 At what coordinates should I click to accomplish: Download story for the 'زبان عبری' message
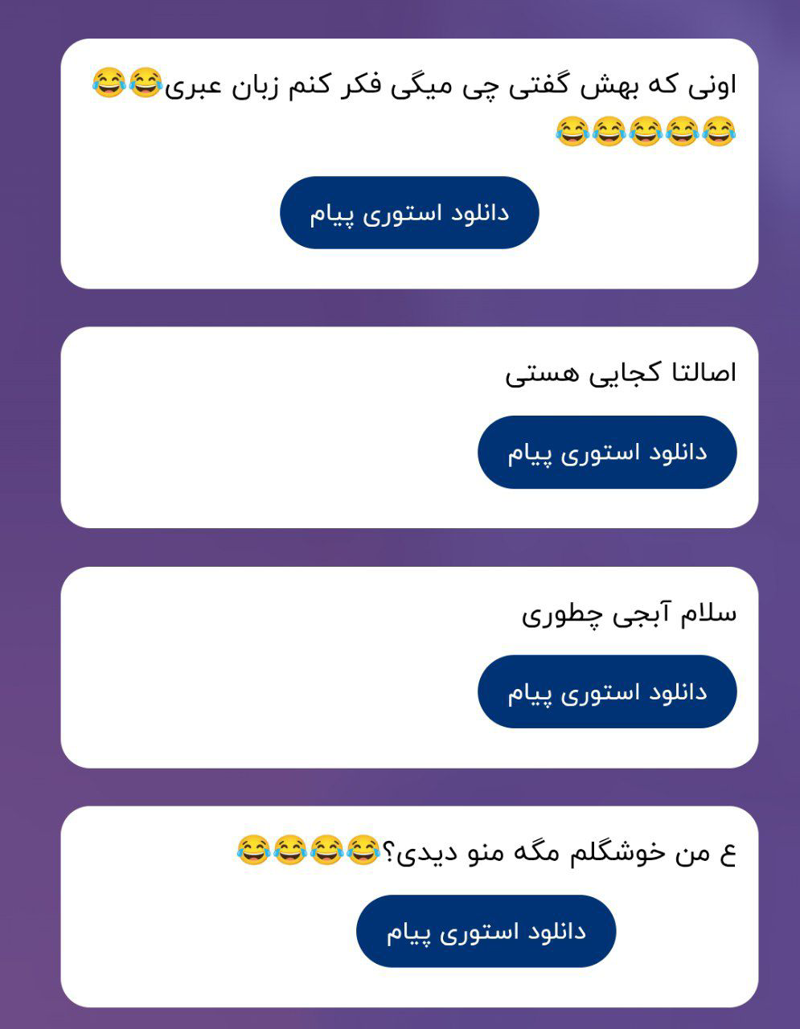pyautogui.click(x=409, y=213)
